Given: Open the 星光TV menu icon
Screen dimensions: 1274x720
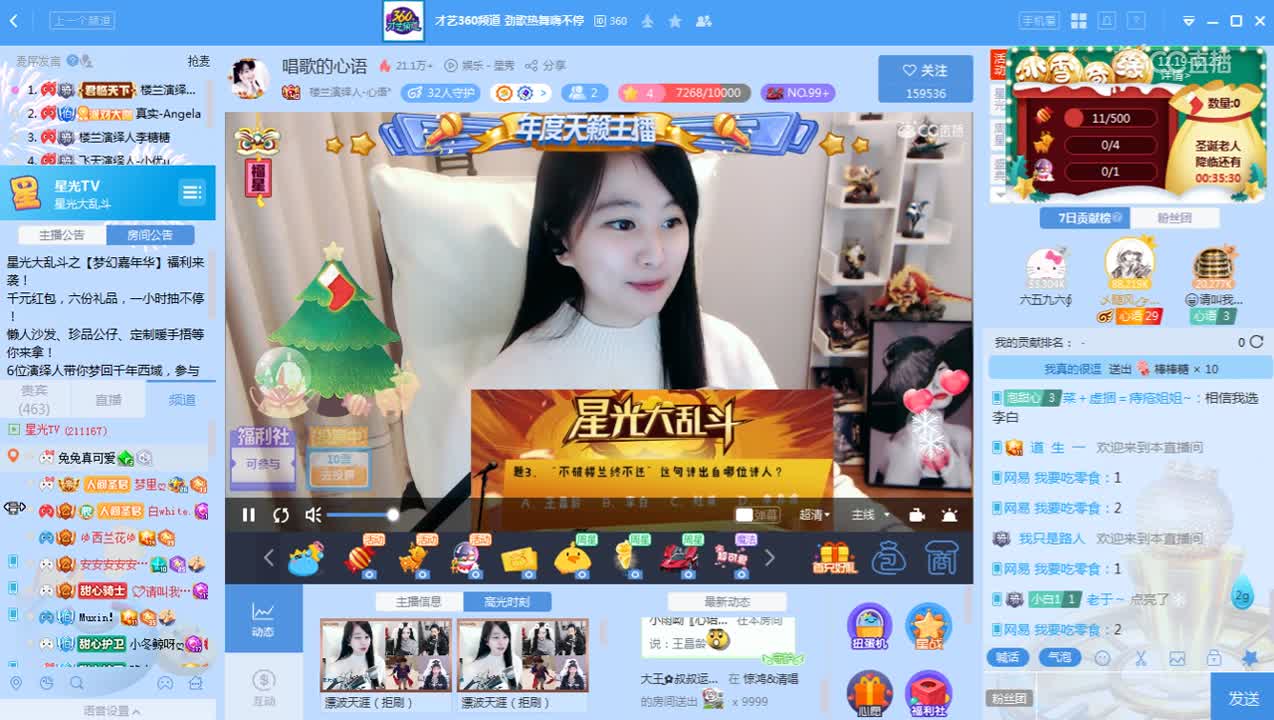Looking at the screenshot, I should point(192,192).
